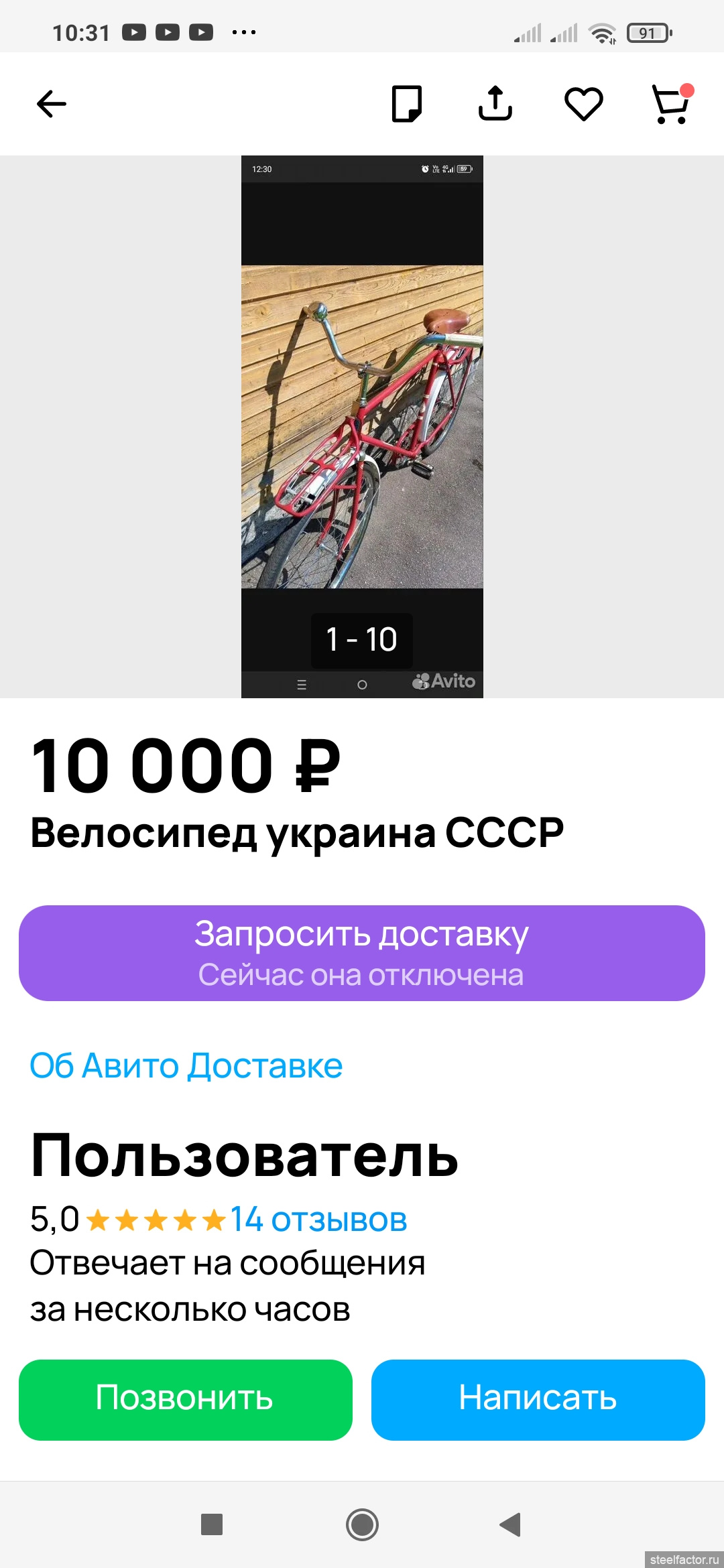Open Об Авито Доставке link

(x=186, y=1065)
